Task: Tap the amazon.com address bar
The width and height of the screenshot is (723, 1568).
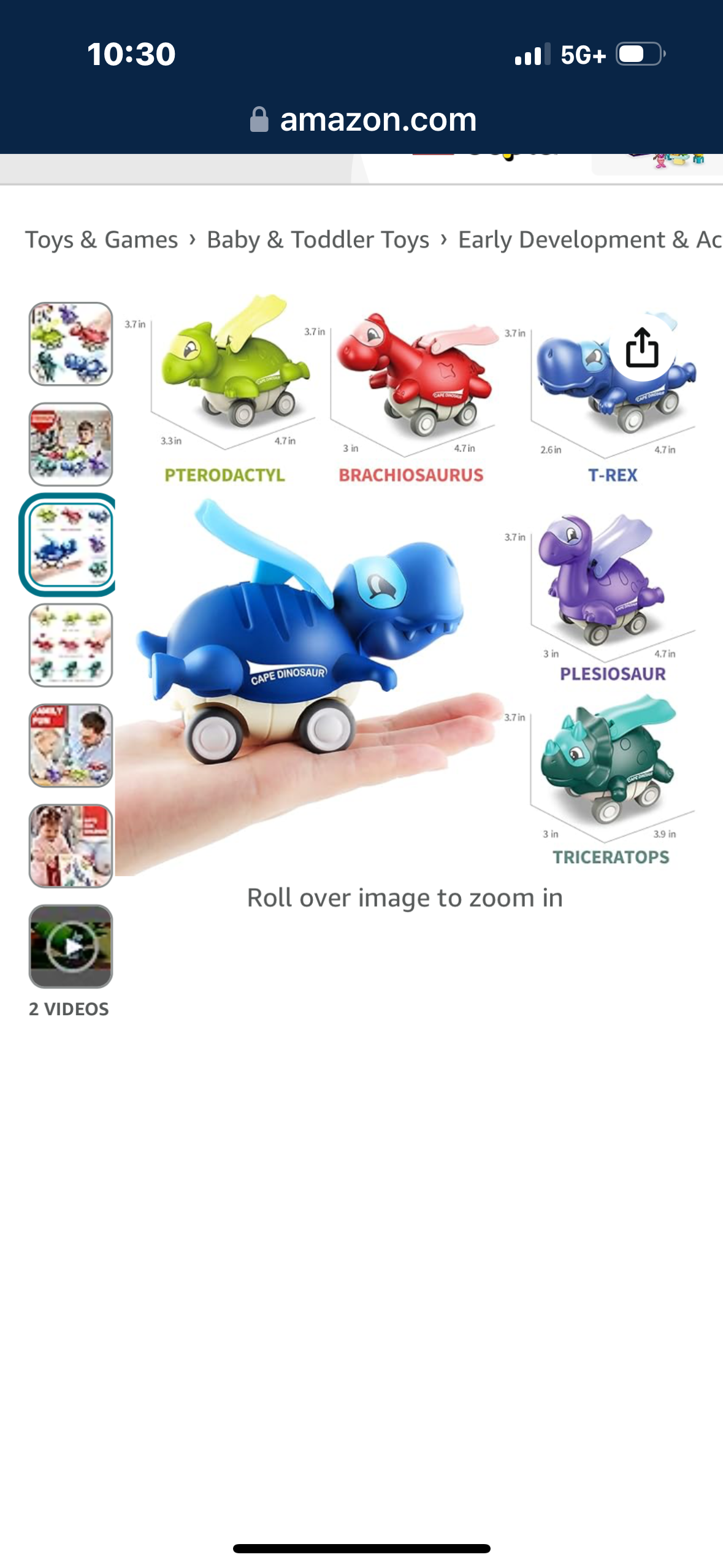Action: pos(363,119)
